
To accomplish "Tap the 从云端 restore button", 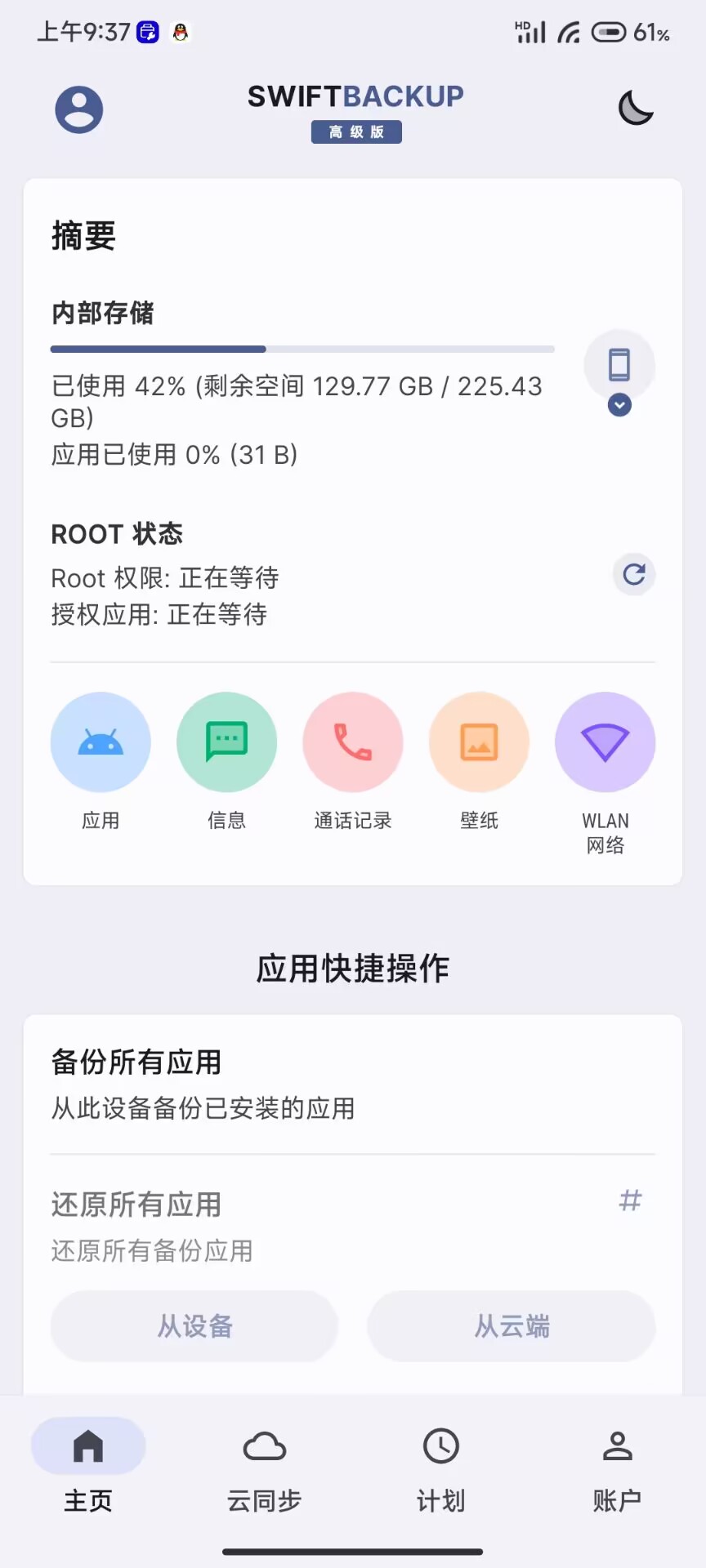I will 512,1325.
